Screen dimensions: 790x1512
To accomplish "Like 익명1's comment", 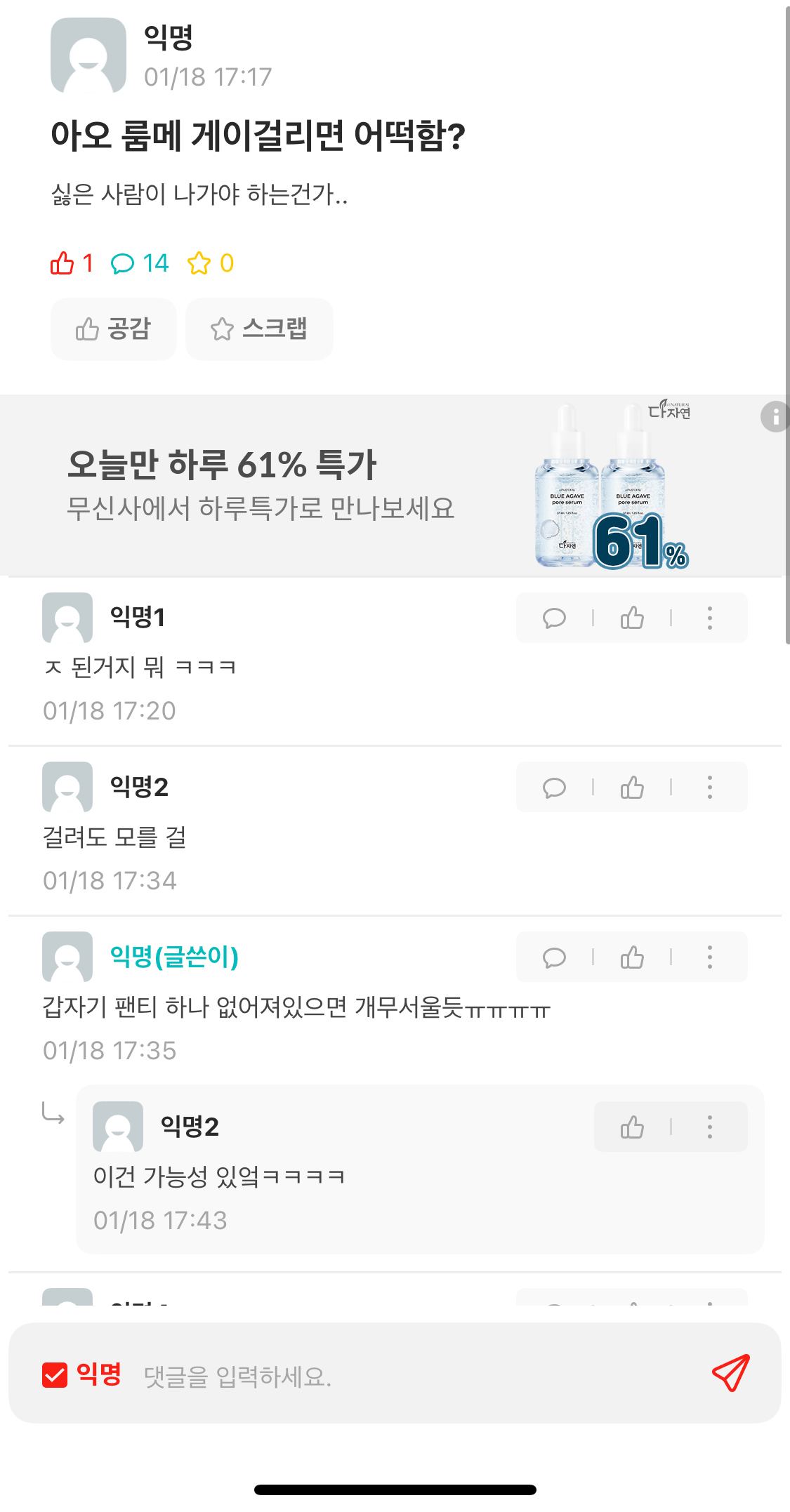I will coord(632,618).
